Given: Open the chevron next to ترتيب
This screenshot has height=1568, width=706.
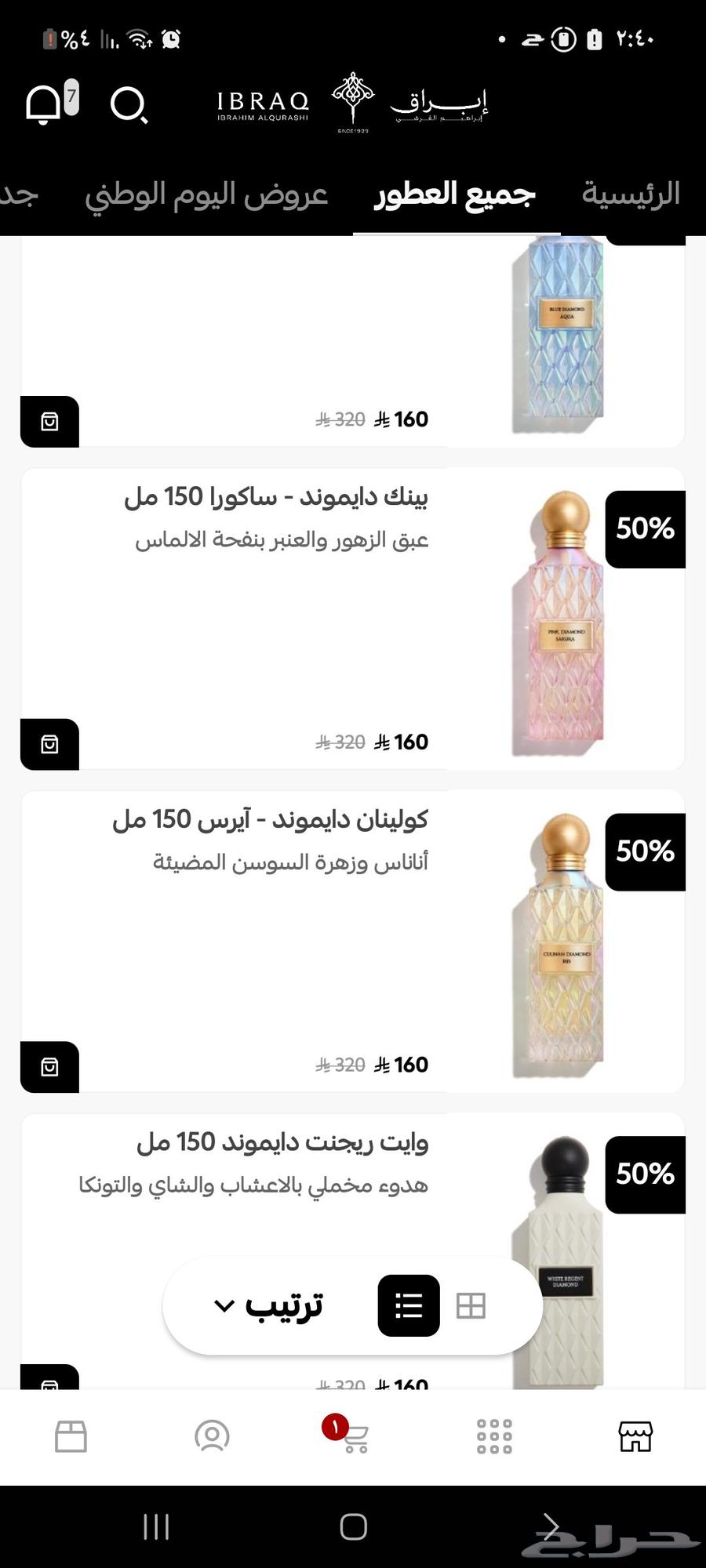Looking at the screenshot, I should coord(224,1304).
